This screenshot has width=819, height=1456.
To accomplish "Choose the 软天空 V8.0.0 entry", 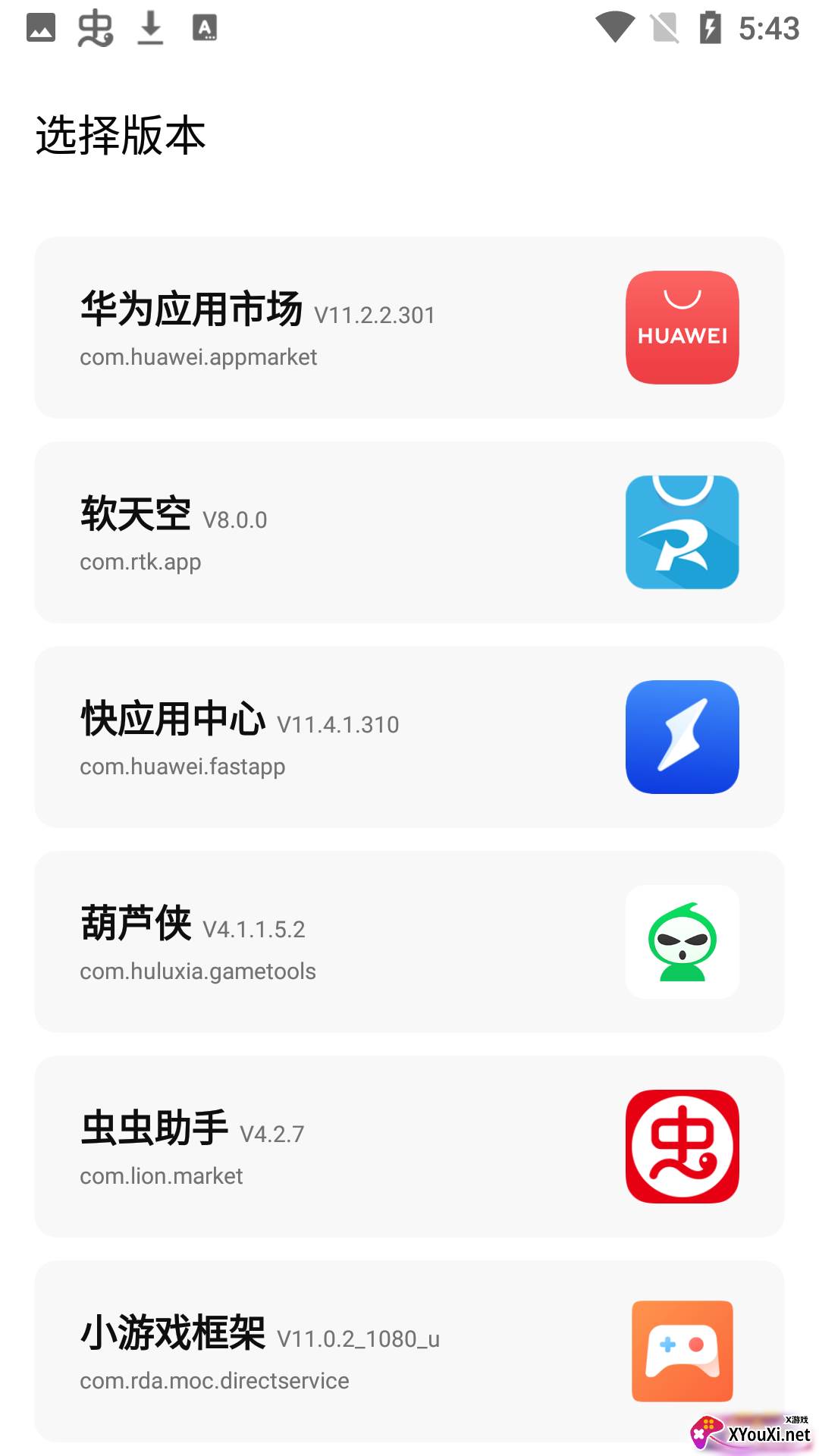I will pyautogui.click(x=409, y=532).
